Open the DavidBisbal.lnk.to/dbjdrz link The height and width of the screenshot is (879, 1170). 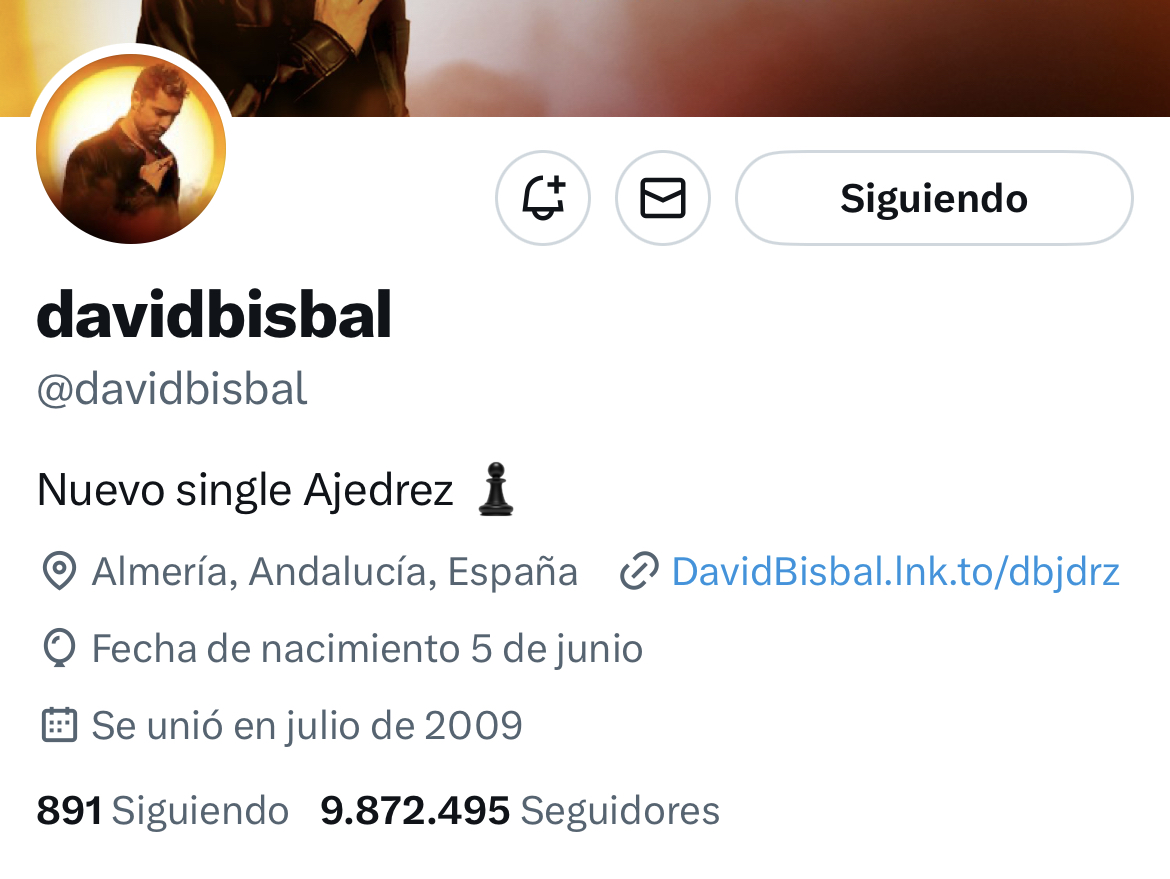click(895, 572)
